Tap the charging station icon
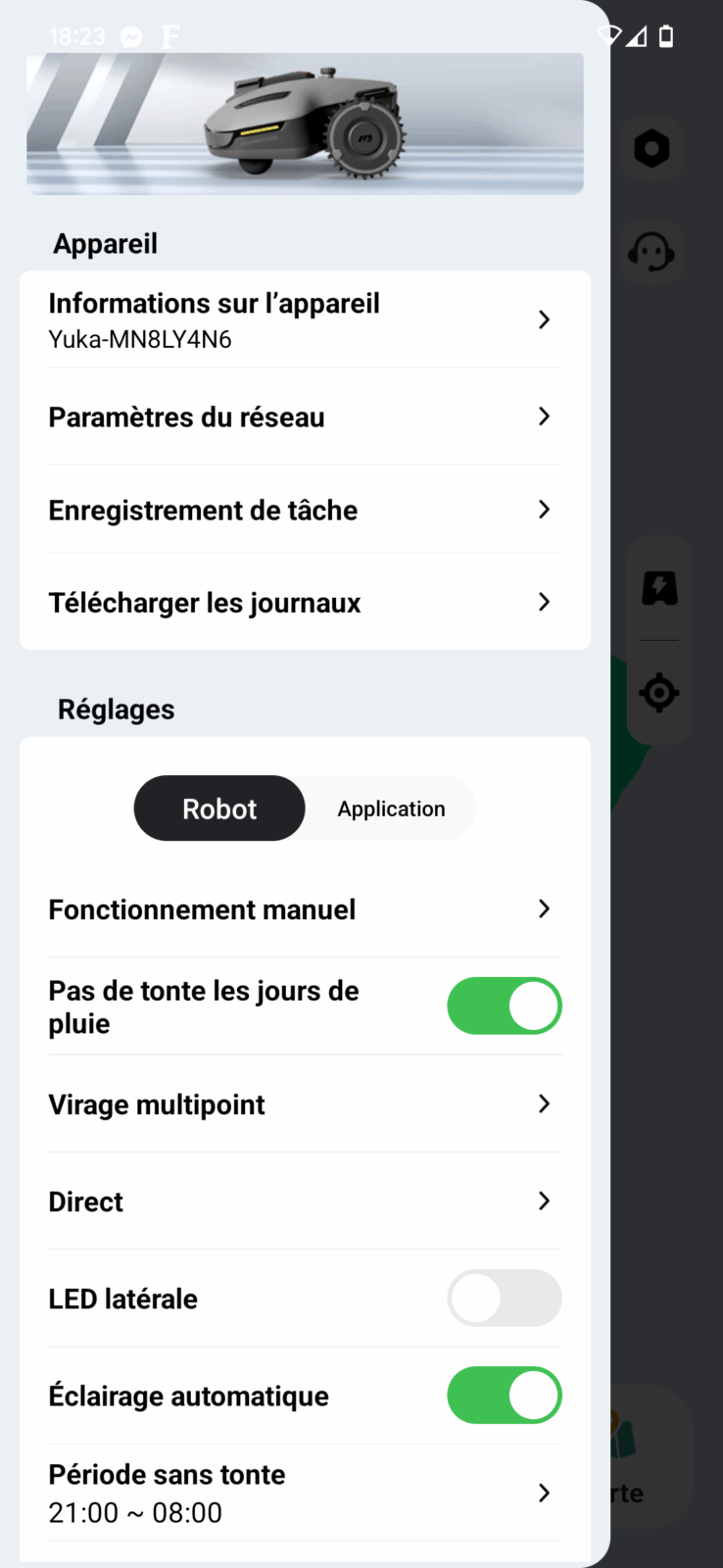 tap(659, 588)
